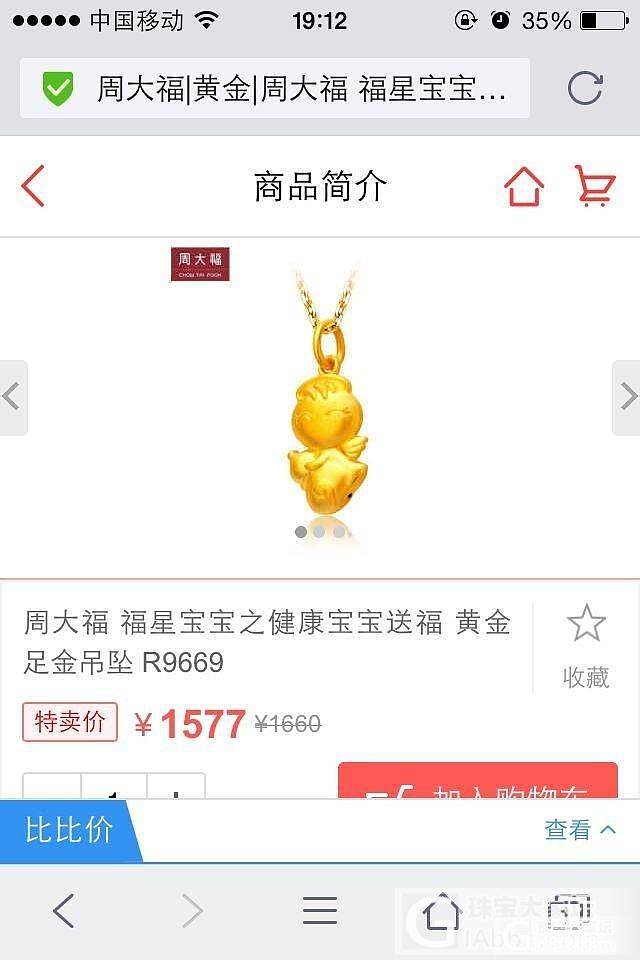Show previous product image arrow
The width and height of the screenshot is (640, 960).
point(12,397)
